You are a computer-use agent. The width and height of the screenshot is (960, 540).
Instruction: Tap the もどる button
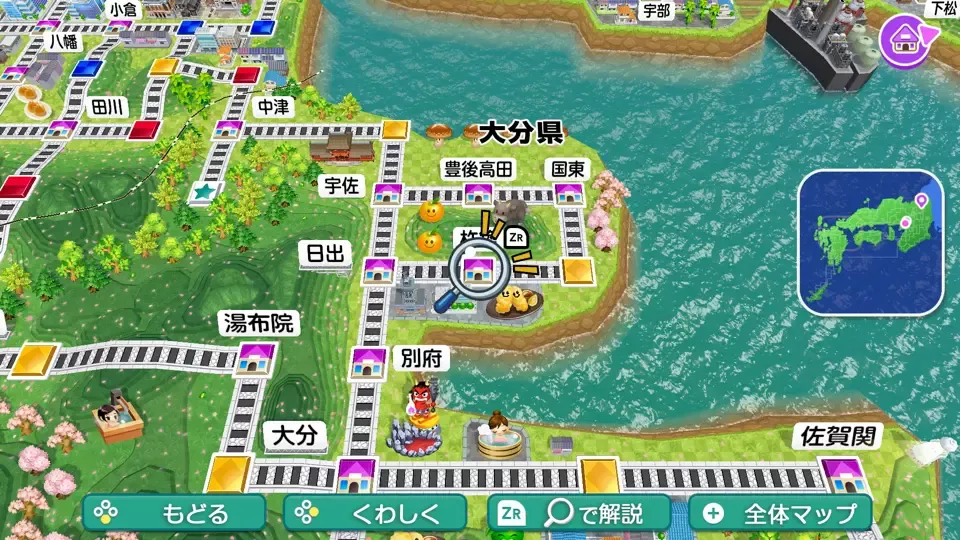(174, 514)
